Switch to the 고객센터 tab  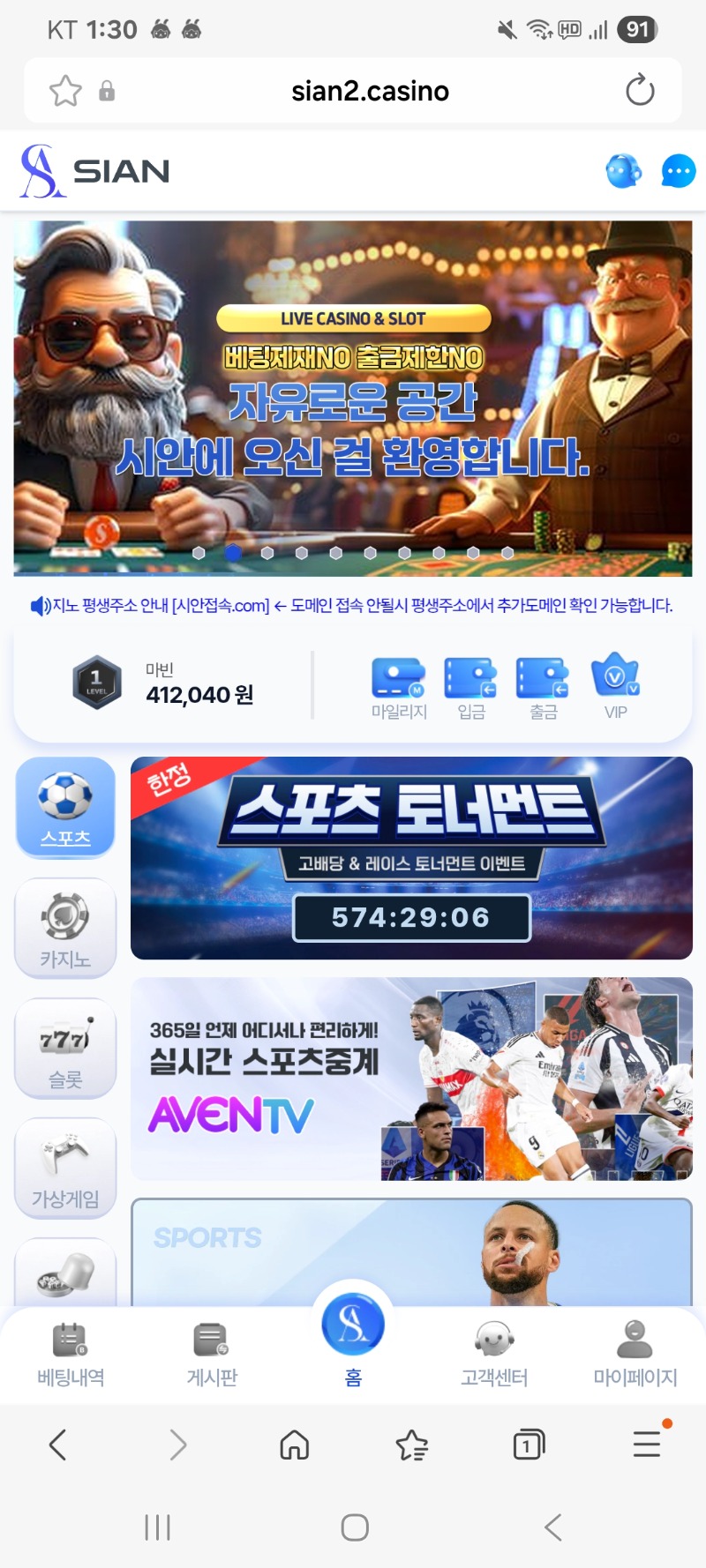(x=494, y=1355)
